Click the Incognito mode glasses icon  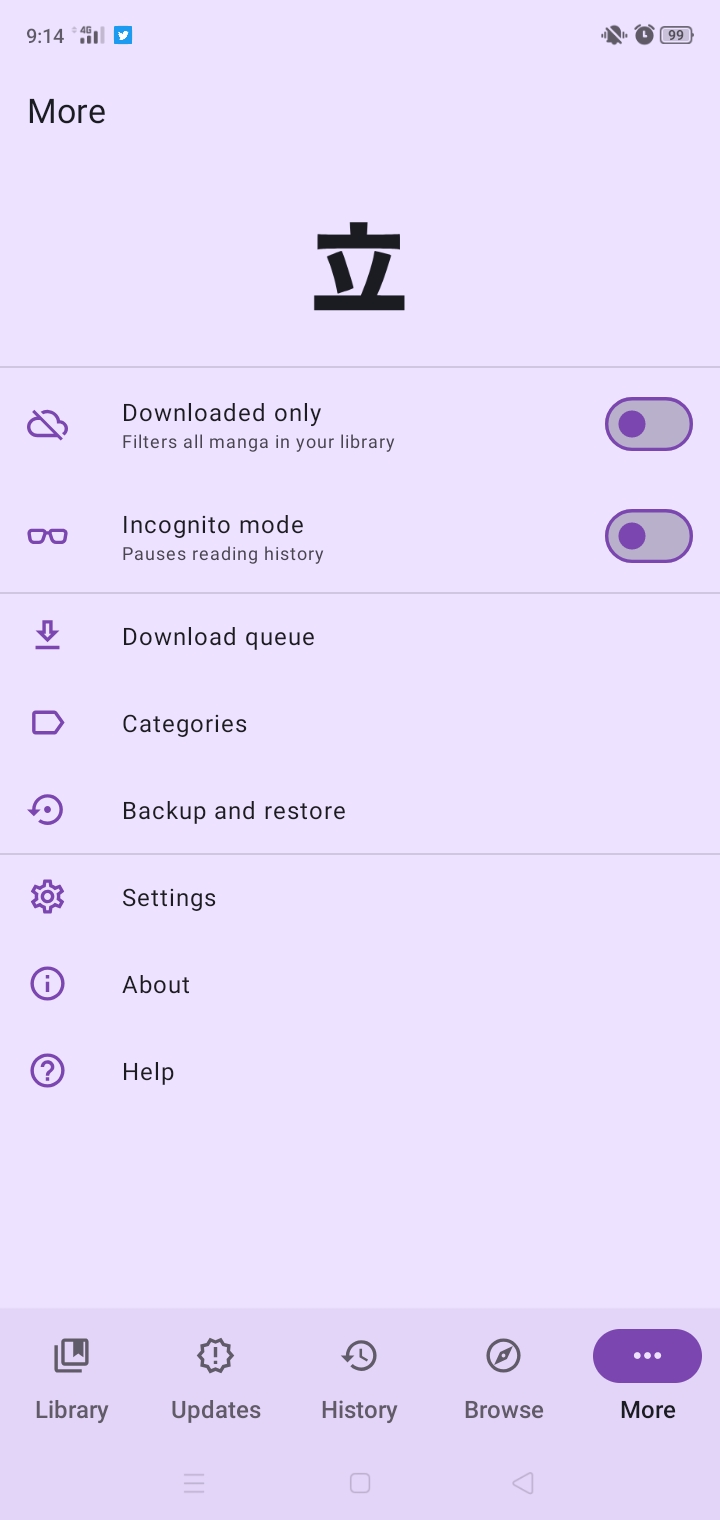[47, 536]
